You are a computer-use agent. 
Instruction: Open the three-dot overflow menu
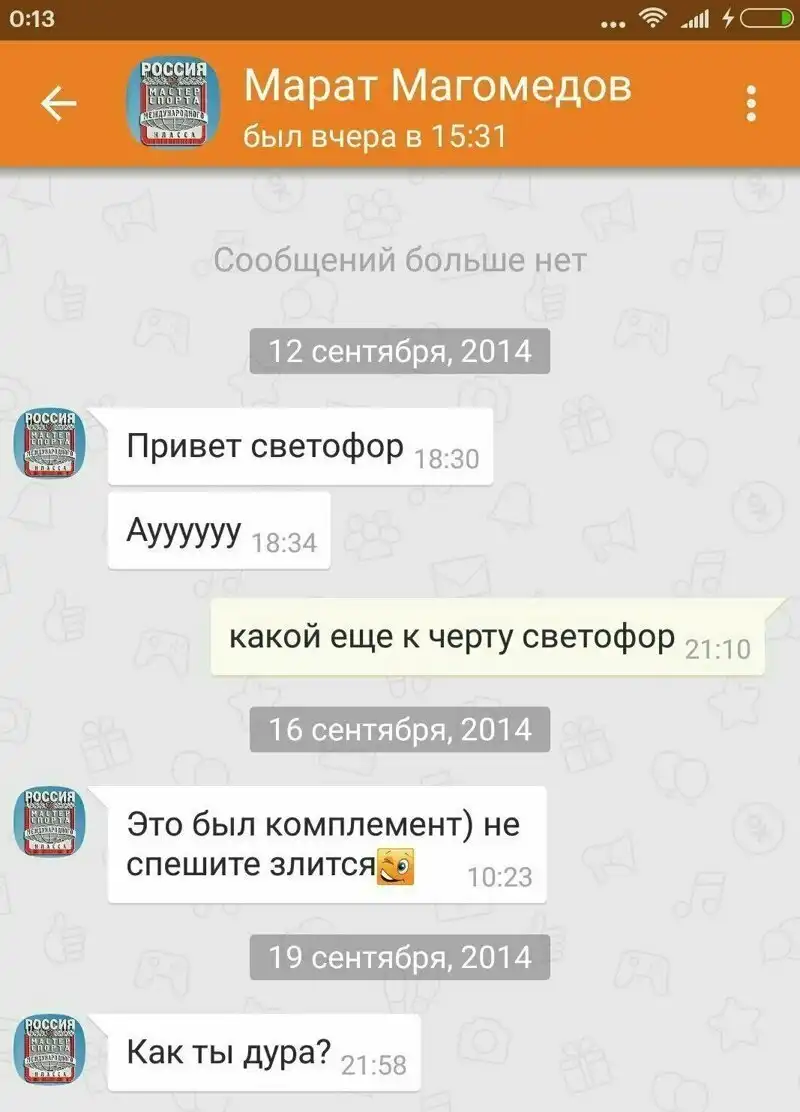pyautogui.click(x=751, y=104)
